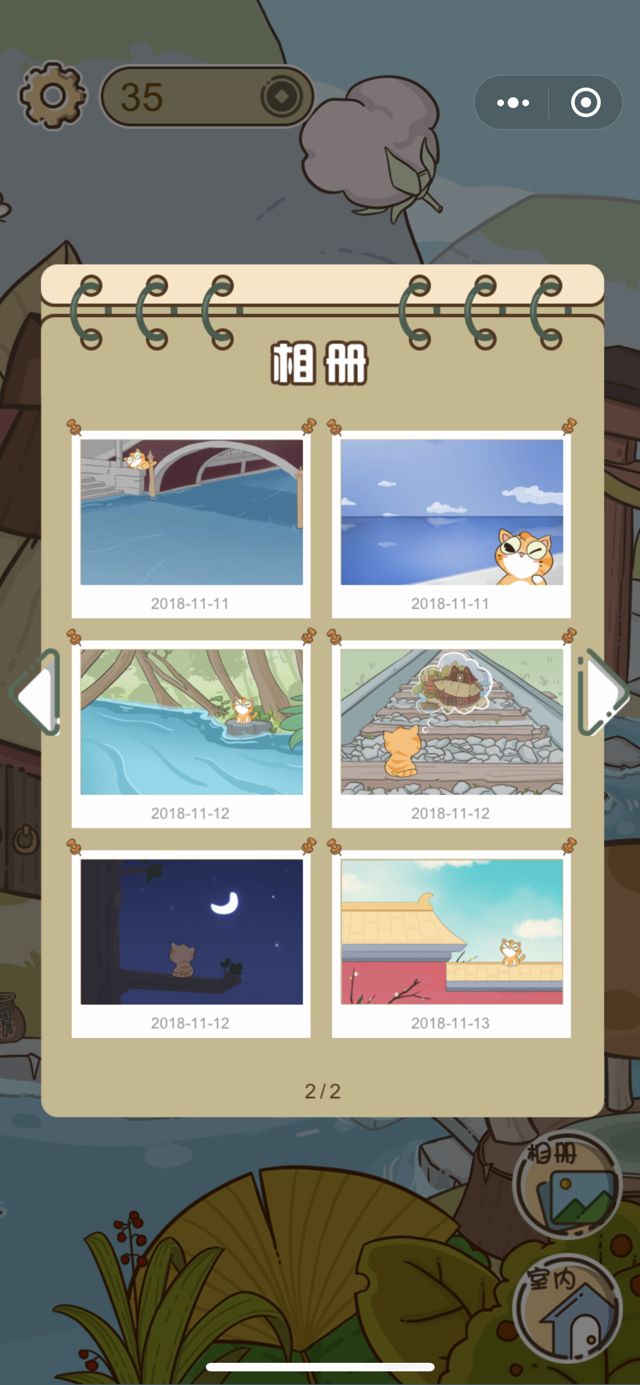The image size is (640, 1385).
Task: Close the mini program with the circle icon
Action: point(585,103)
